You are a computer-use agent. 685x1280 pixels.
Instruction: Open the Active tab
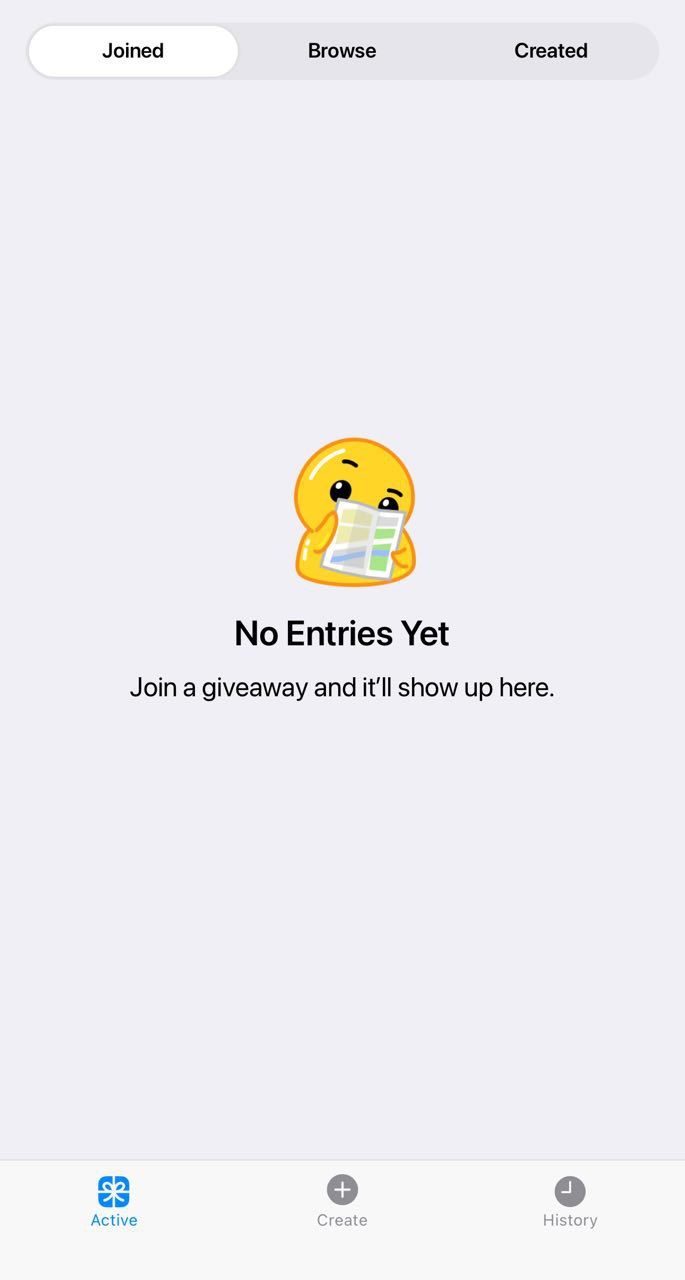(114, 1201)
